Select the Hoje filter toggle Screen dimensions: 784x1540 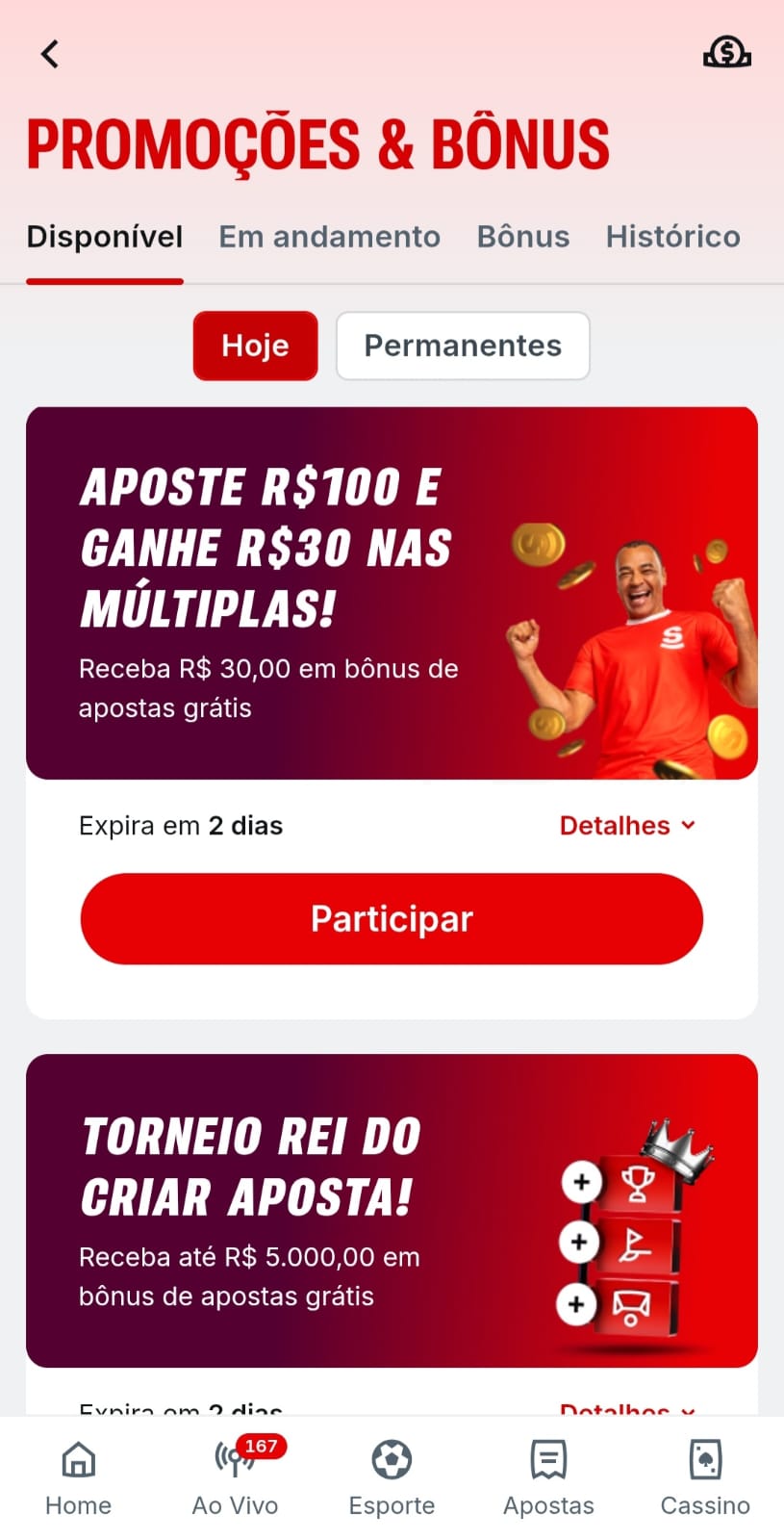(x=254, y=346)
